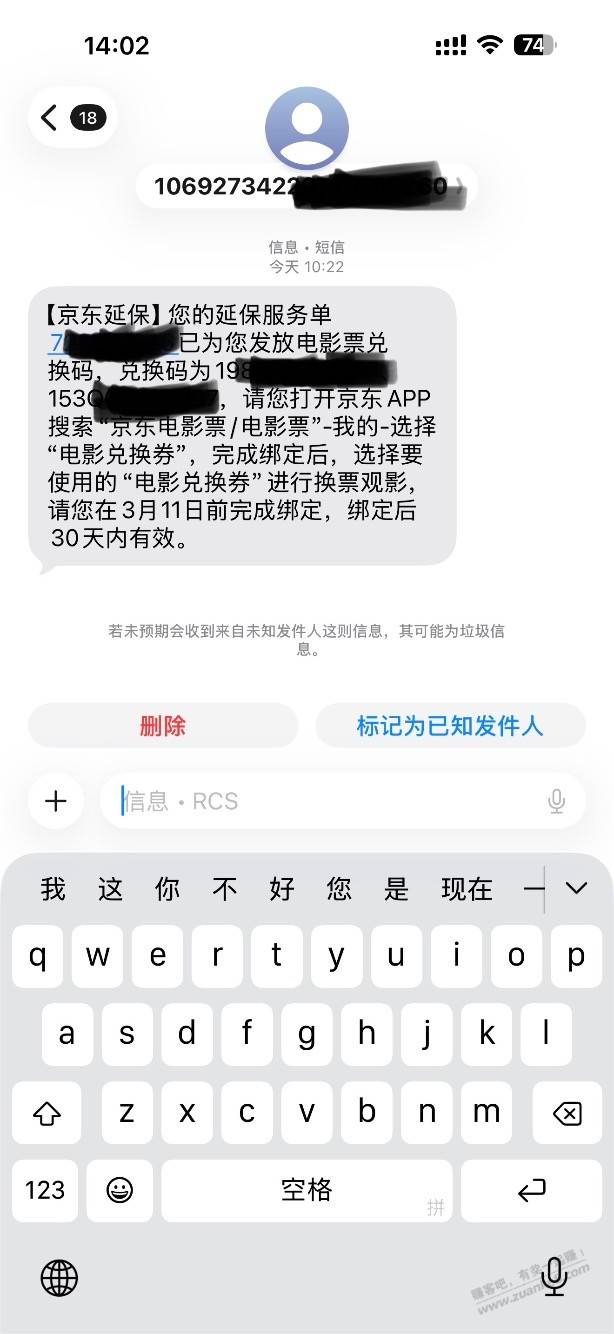Expand the candidate word list chevron

[576, 888]
